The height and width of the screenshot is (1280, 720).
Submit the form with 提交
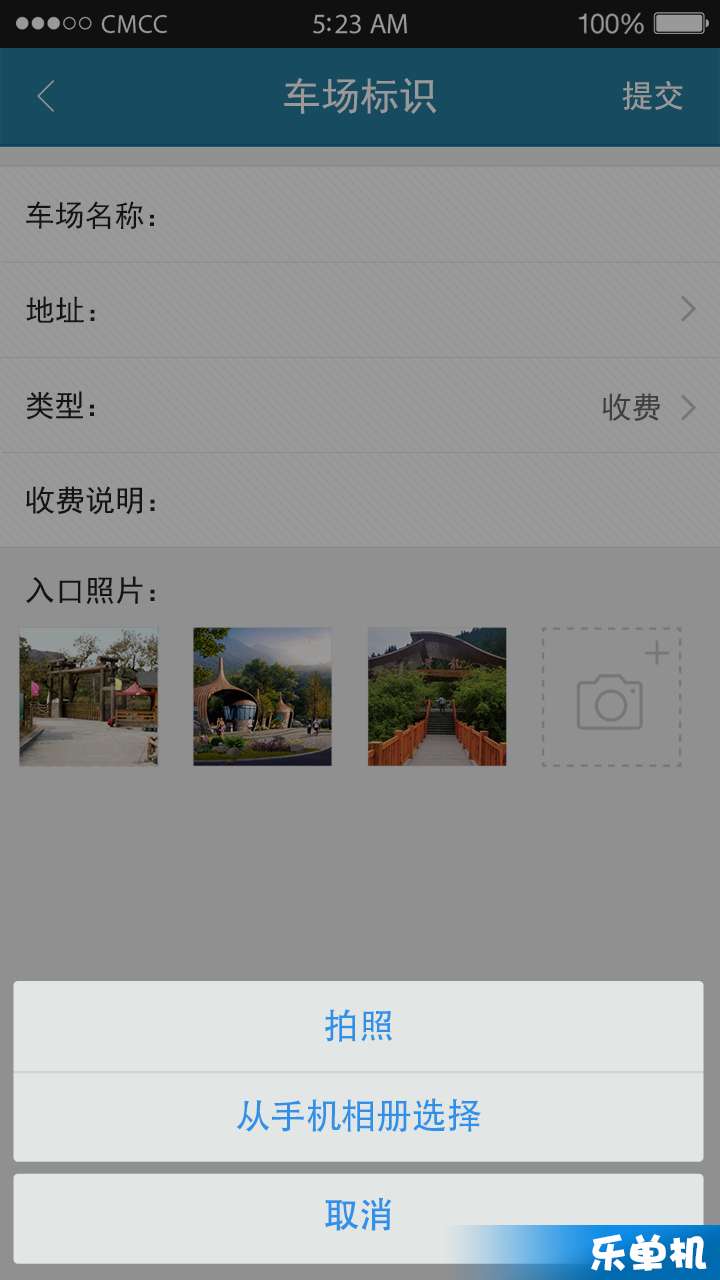point(652,97)
